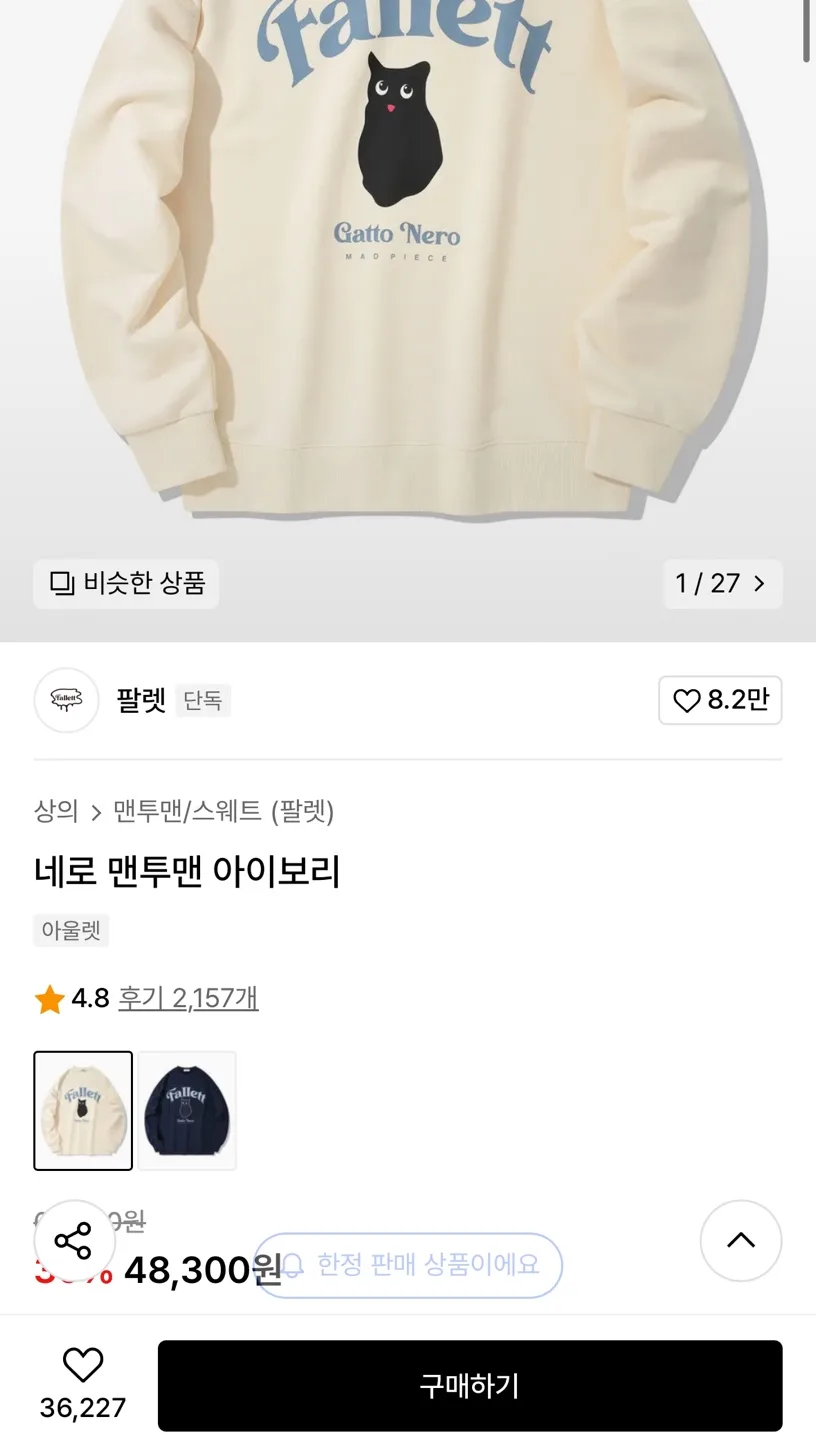The image size is (816, 1440).
Task: Open the 1 / 27 image gallery
Action: [x=722, y=584]
